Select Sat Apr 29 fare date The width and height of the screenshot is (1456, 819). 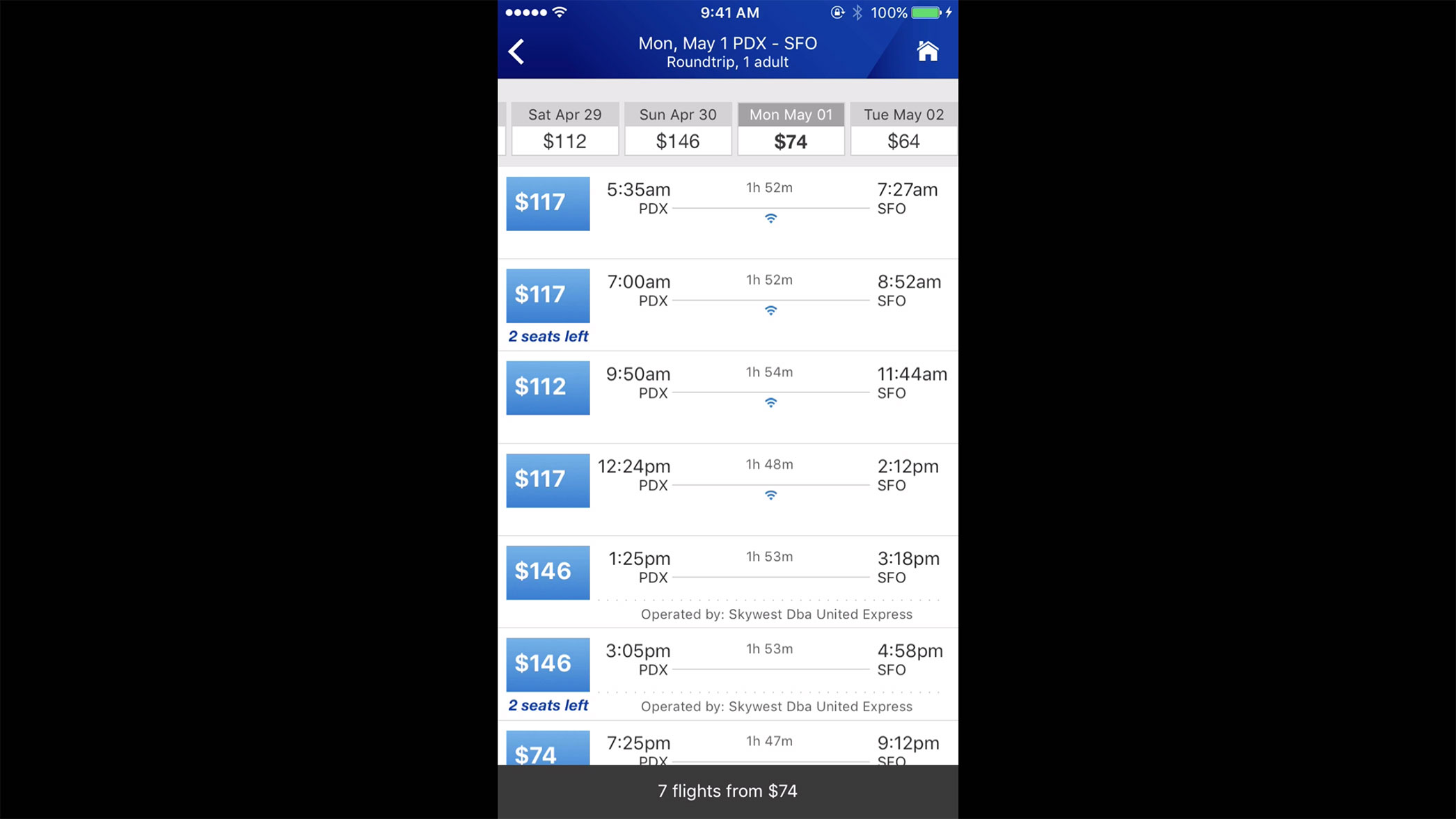coord(564,129)
